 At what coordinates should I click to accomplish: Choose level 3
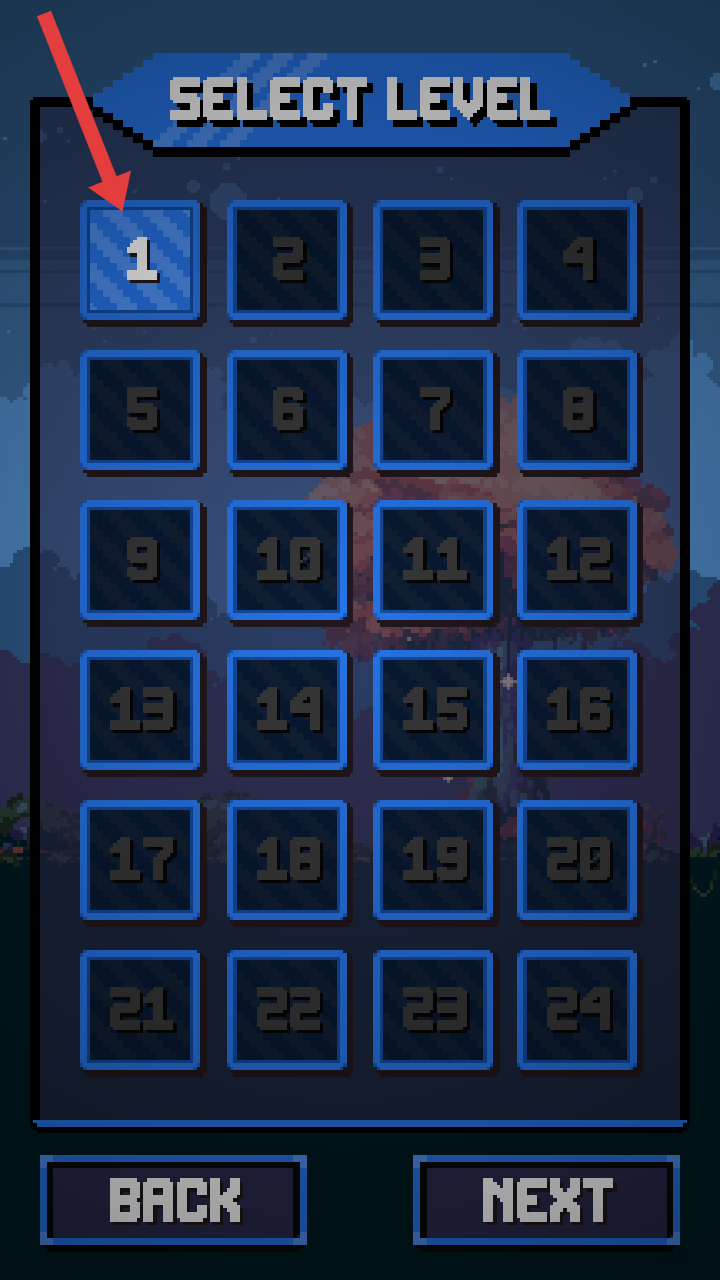click(434, 260)
